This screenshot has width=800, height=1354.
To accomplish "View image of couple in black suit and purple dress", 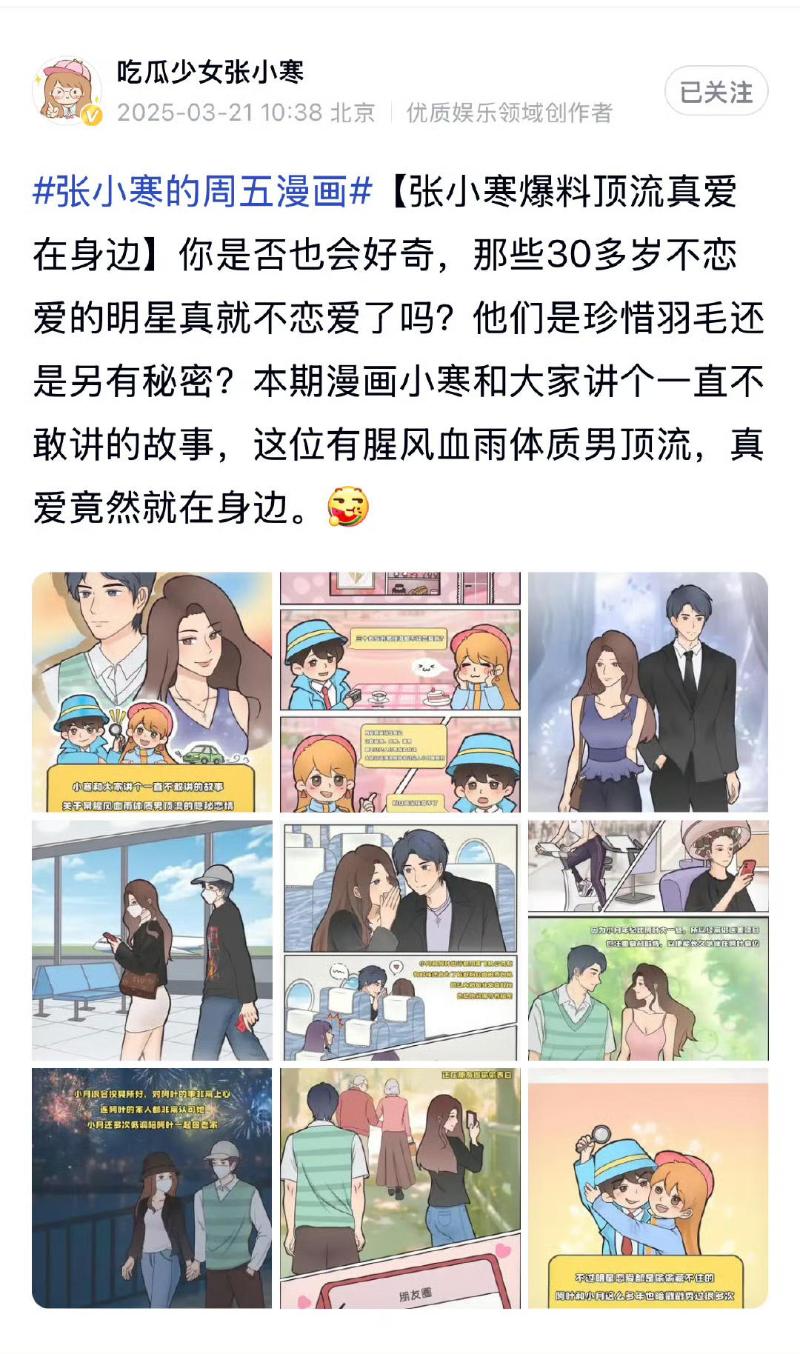I will point(648,692).
